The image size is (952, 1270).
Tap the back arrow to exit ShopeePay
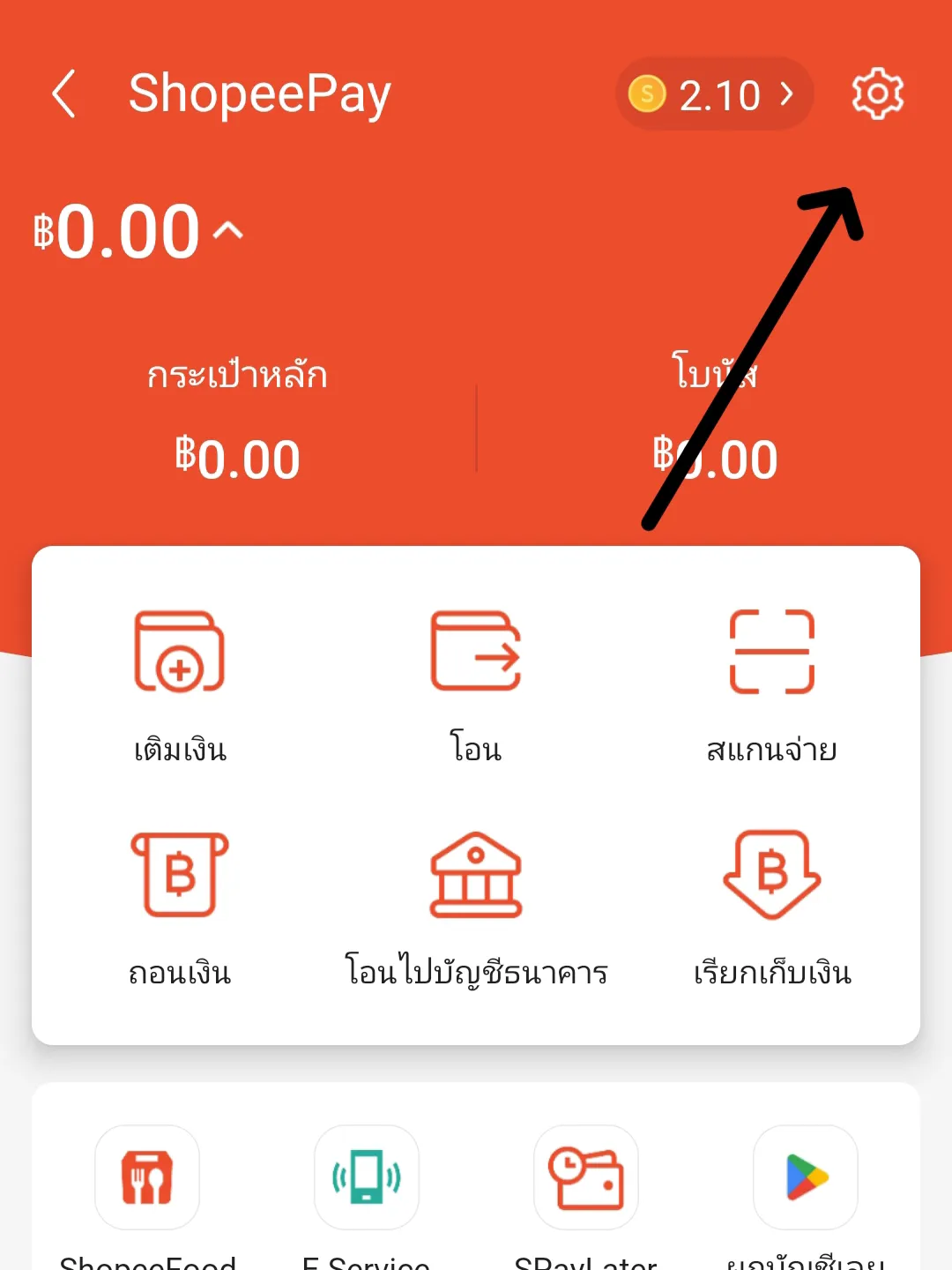[x=64, y=93]
